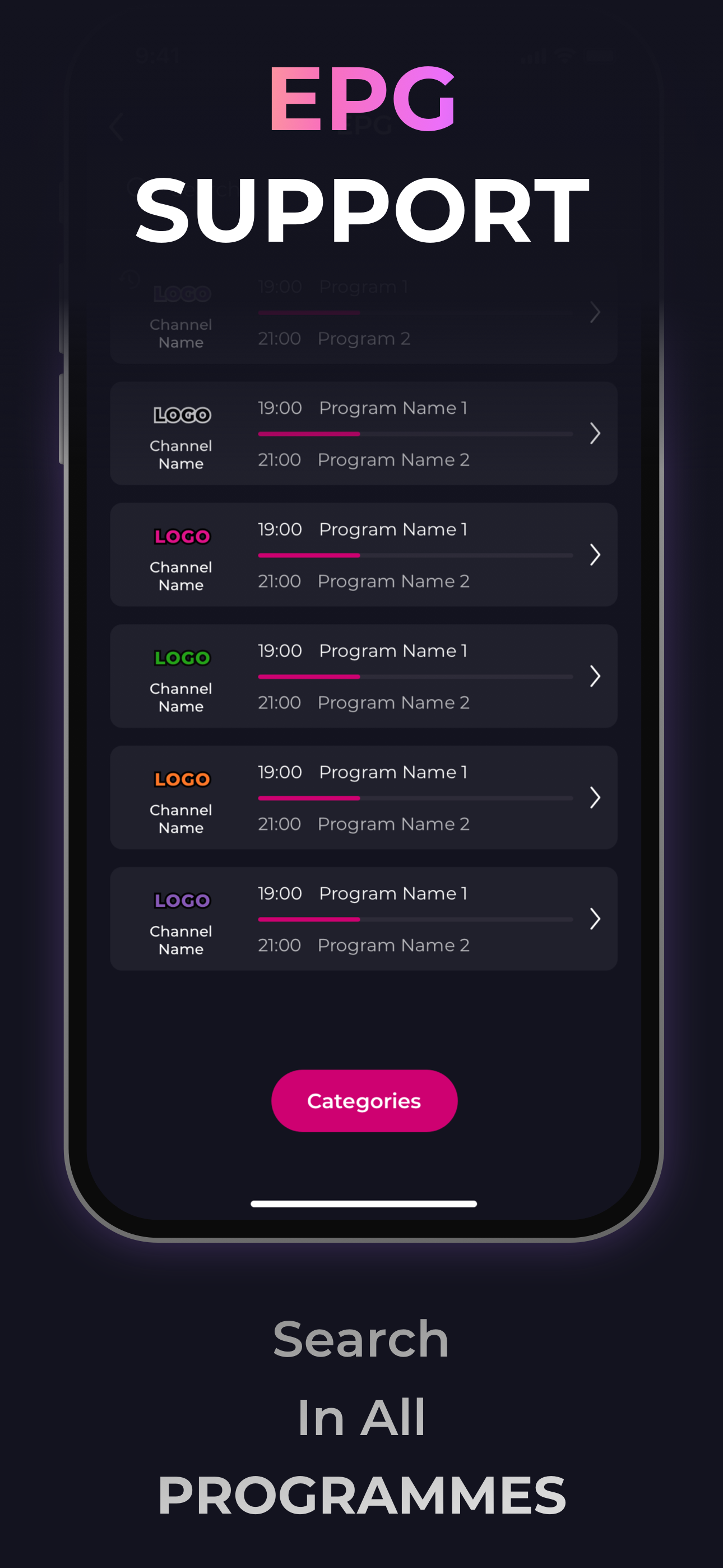Select Program Name 2 on pink-logo channel
The height and width of the screenshot is (1568, 723).
(x=393, y=580)
